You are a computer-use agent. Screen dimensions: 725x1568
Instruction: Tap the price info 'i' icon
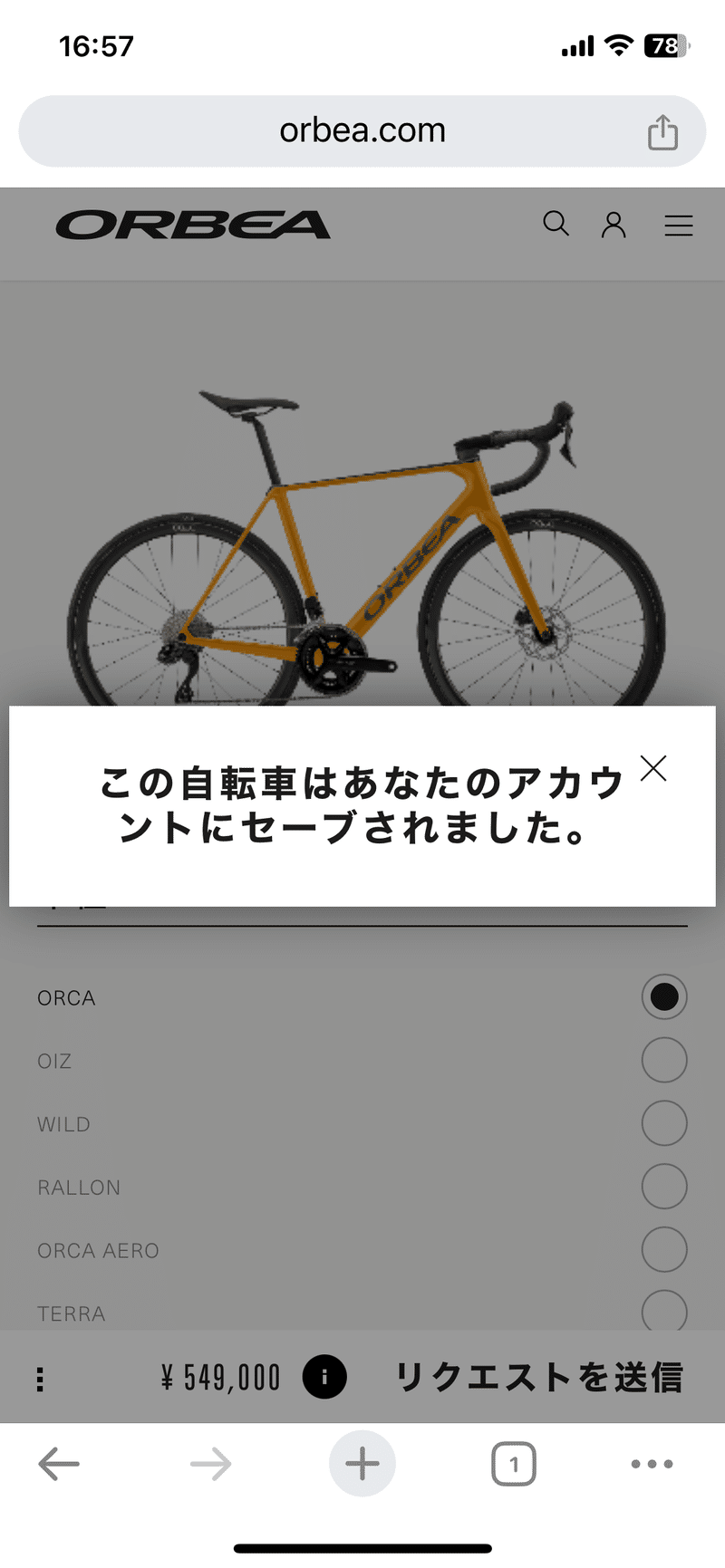click(x=324, y=1376)
